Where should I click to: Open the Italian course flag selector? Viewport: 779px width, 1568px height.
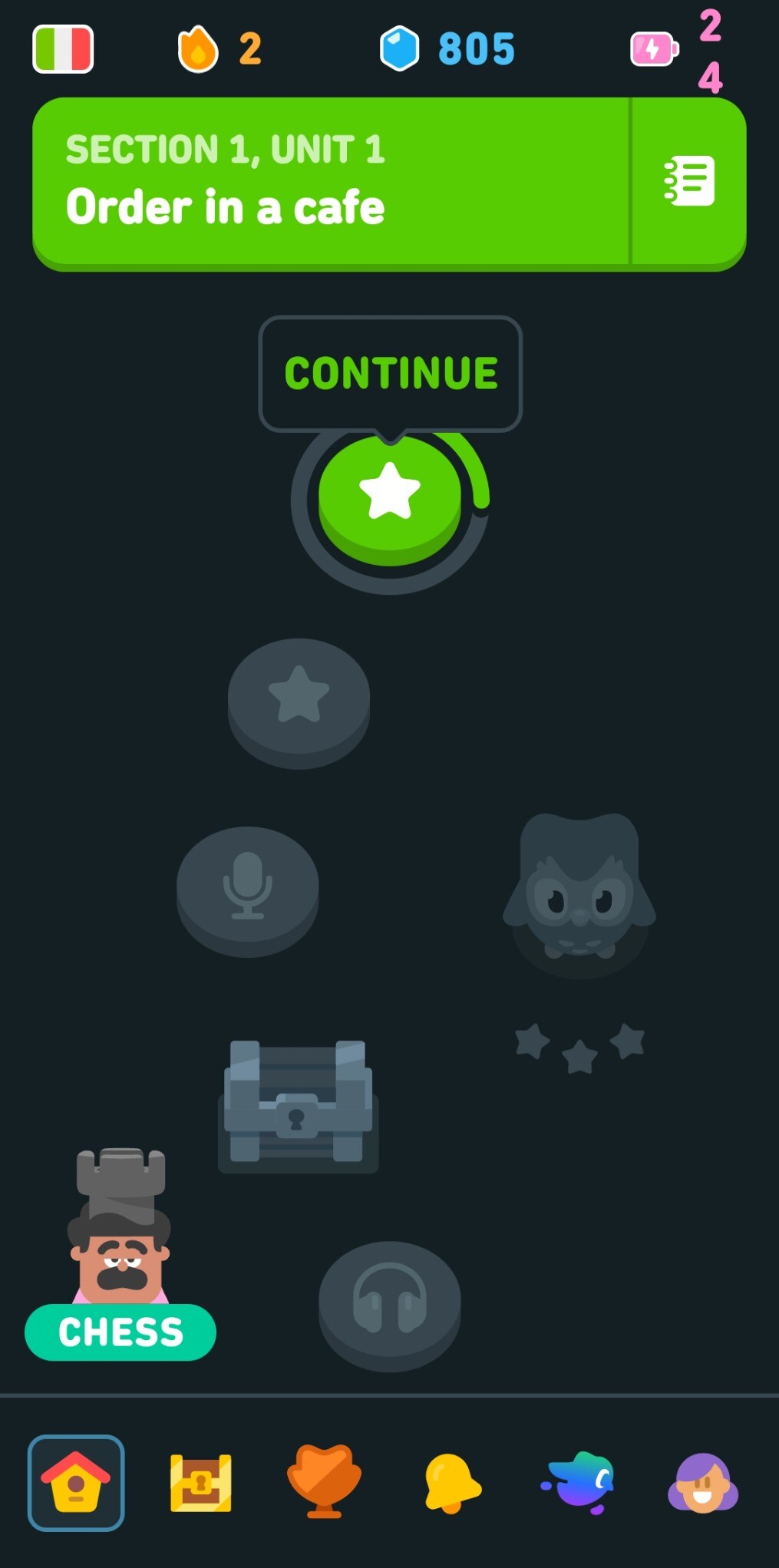click(63, 49)
